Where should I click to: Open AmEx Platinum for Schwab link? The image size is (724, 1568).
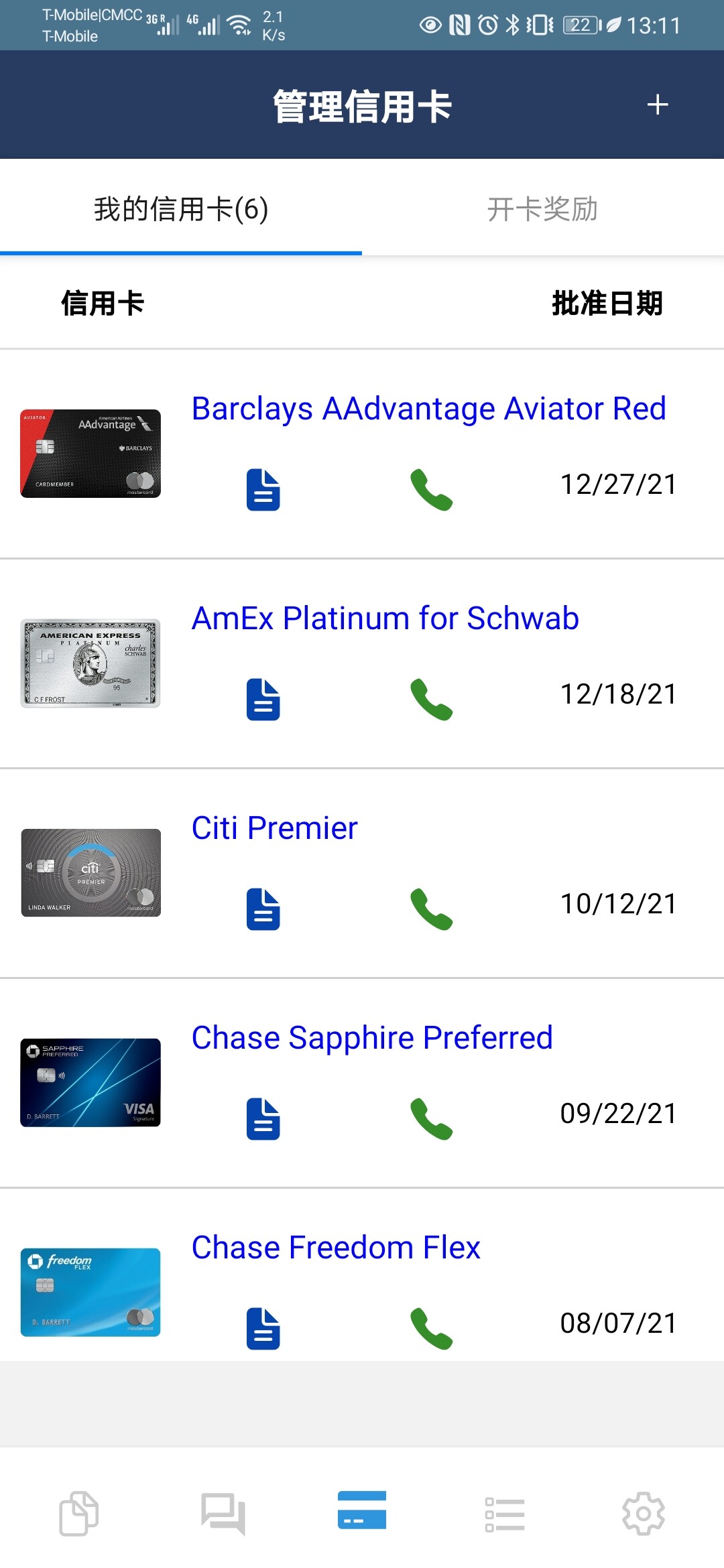(x=385, y=618)
